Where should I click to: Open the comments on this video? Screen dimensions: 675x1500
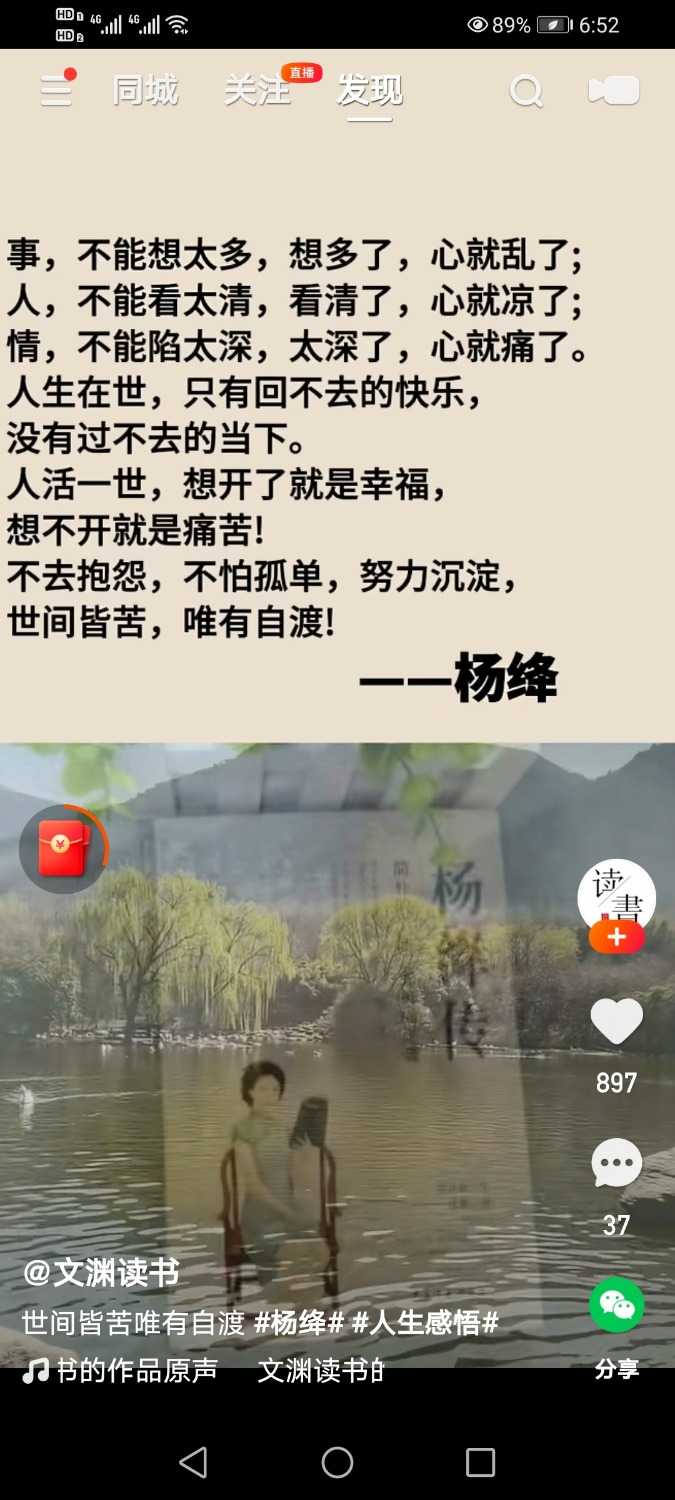616,1164
